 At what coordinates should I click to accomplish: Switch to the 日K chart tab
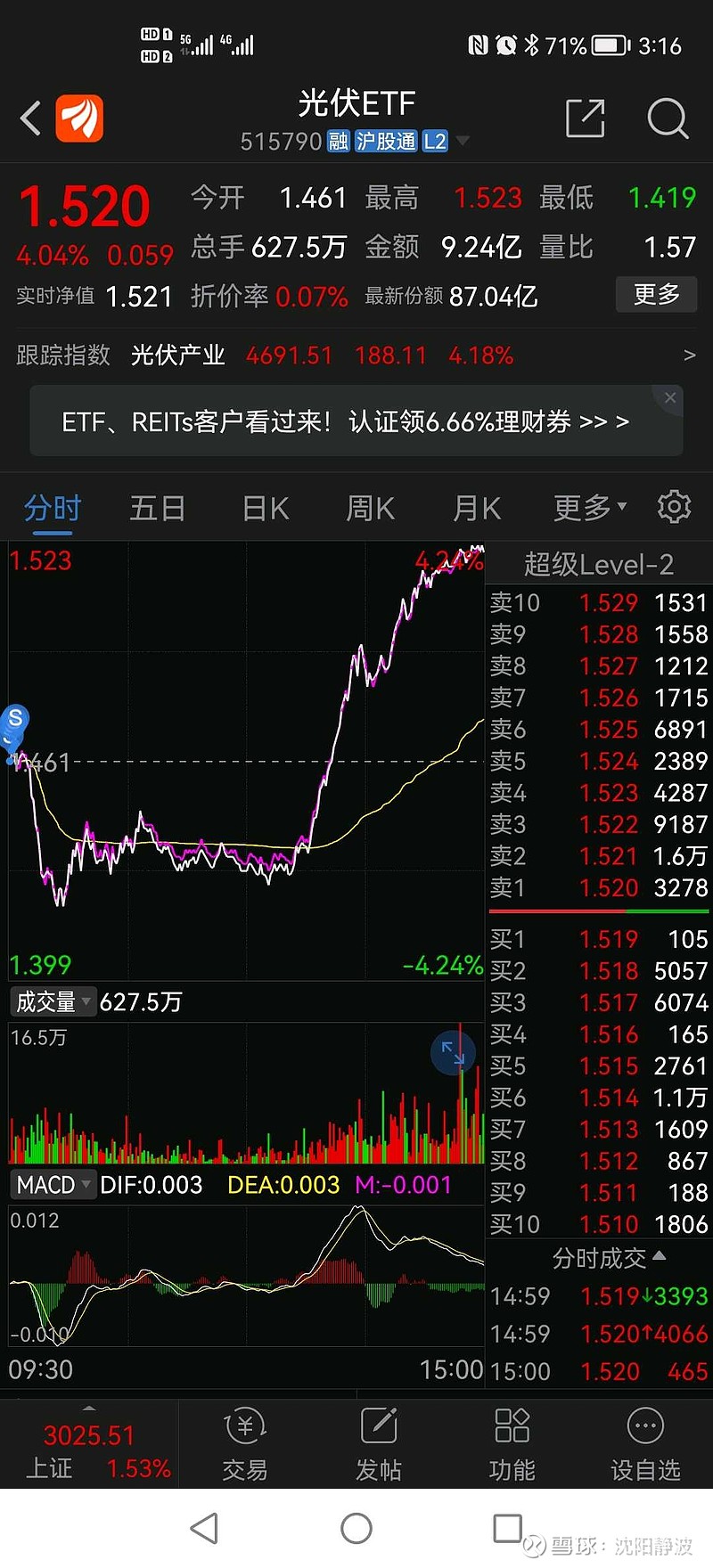(266, 509)
